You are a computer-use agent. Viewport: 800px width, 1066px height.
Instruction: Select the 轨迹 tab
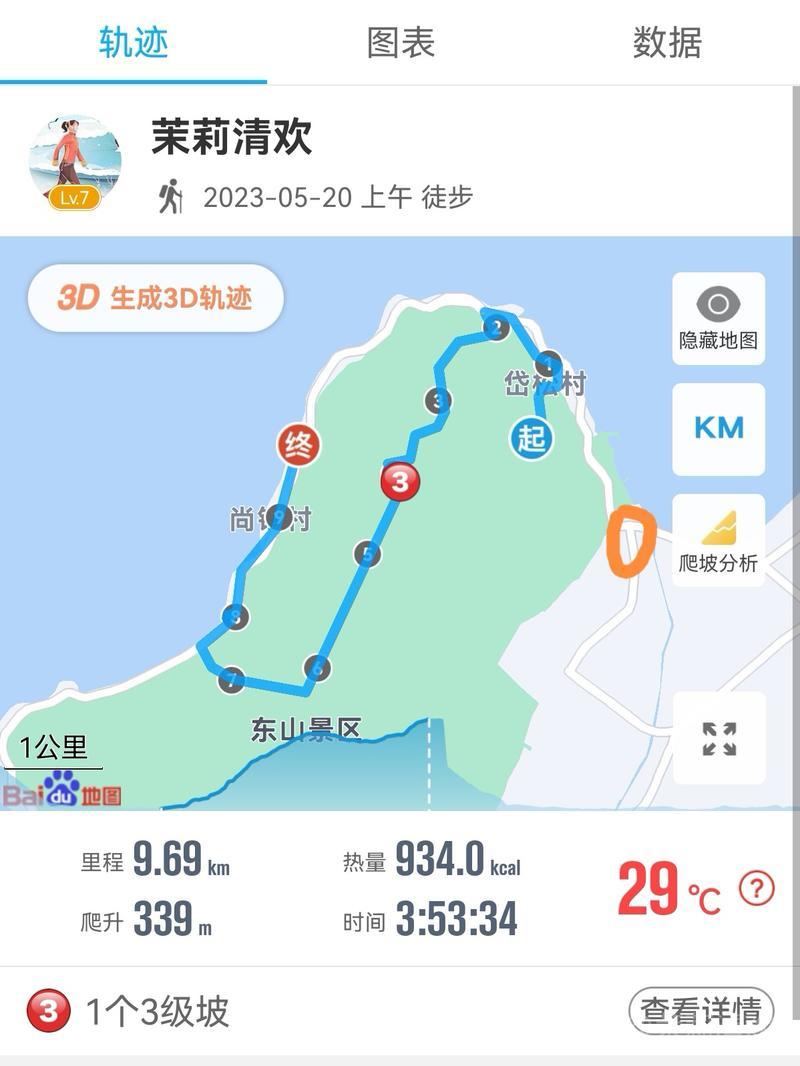[x=133, y=43]
